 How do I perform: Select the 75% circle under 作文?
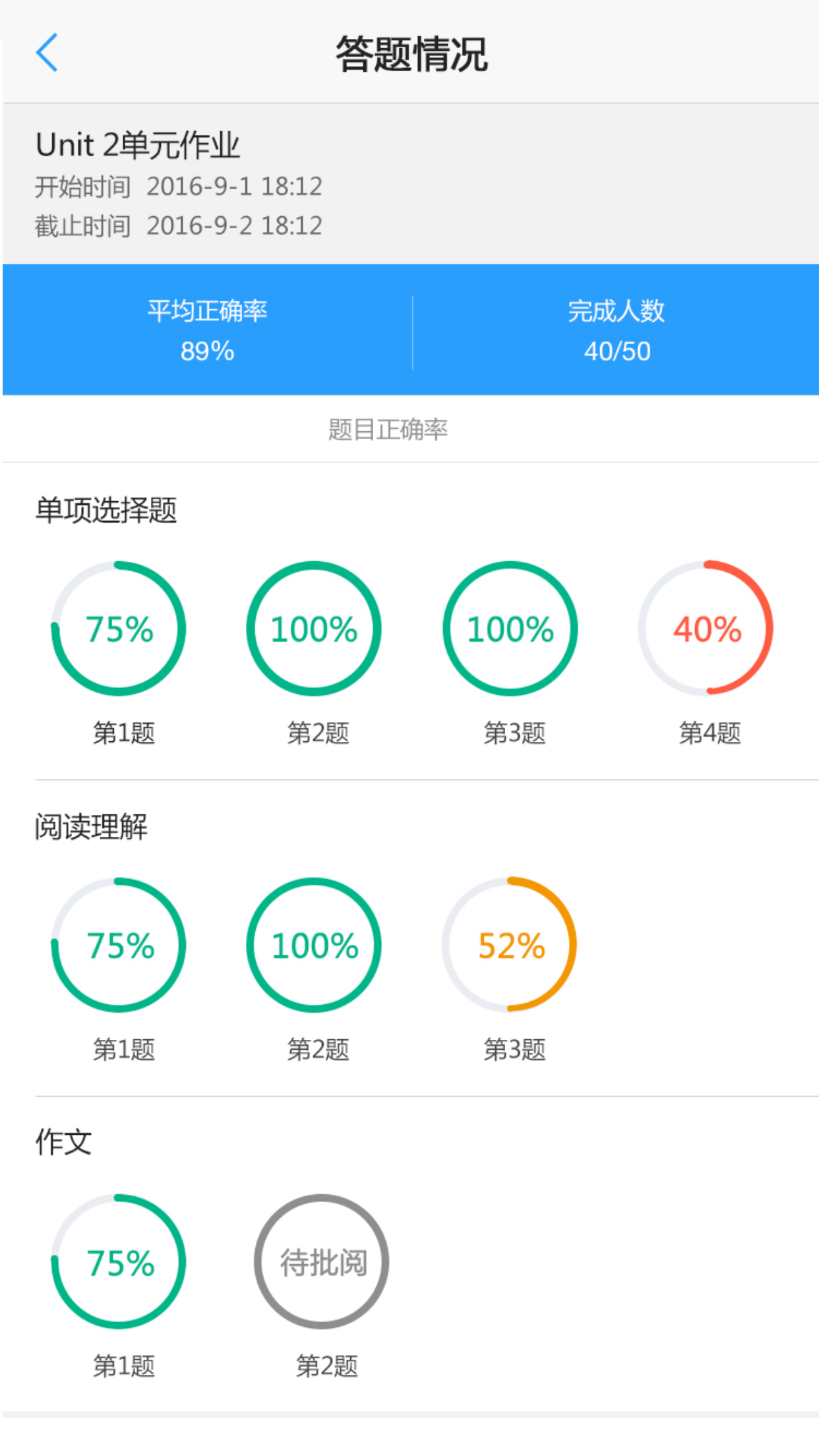[x=119, y=1261]
